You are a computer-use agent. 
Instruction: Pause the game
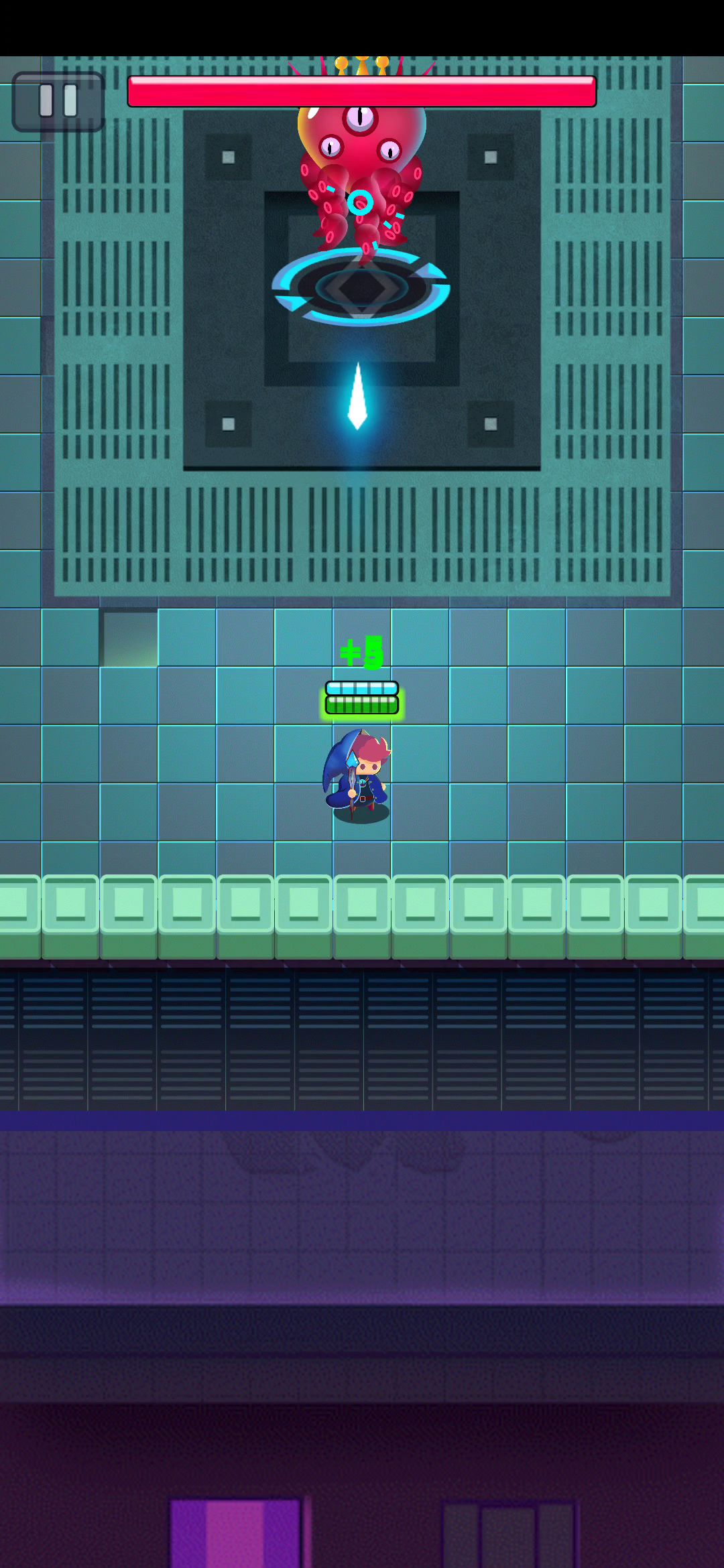coord(58,102)
